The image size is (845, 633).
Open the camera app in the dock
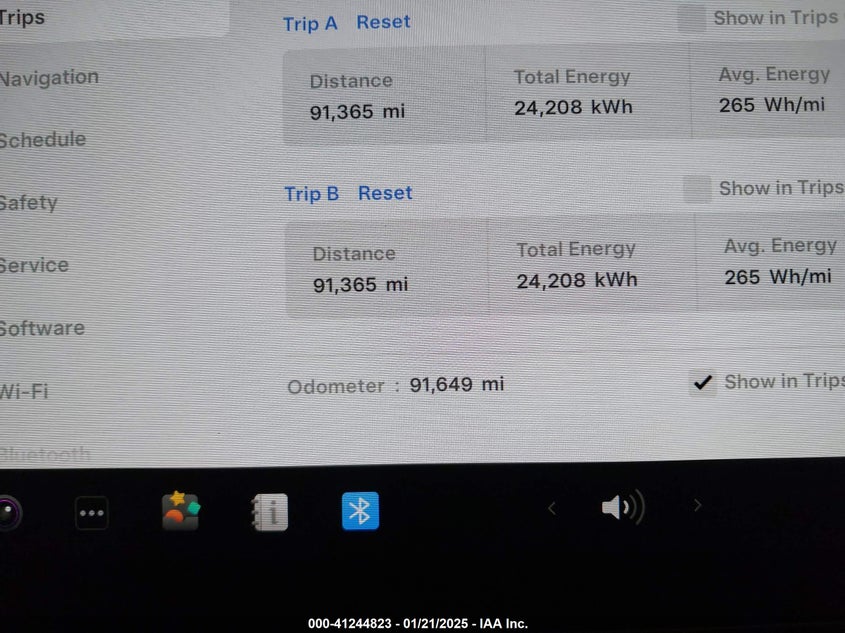[x=8, y=514]
